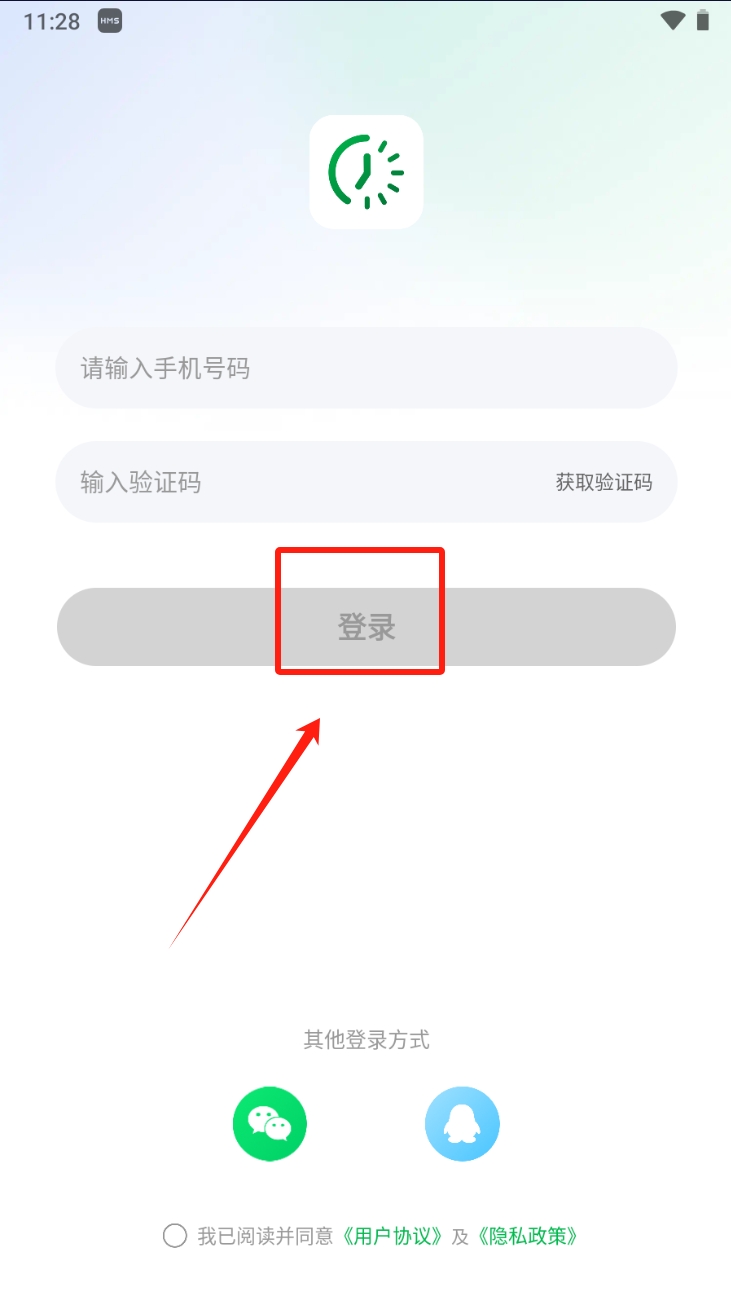Open the 《用户协议》 link
Viewport: 731px width, 1303px height.
point(393,1236)
